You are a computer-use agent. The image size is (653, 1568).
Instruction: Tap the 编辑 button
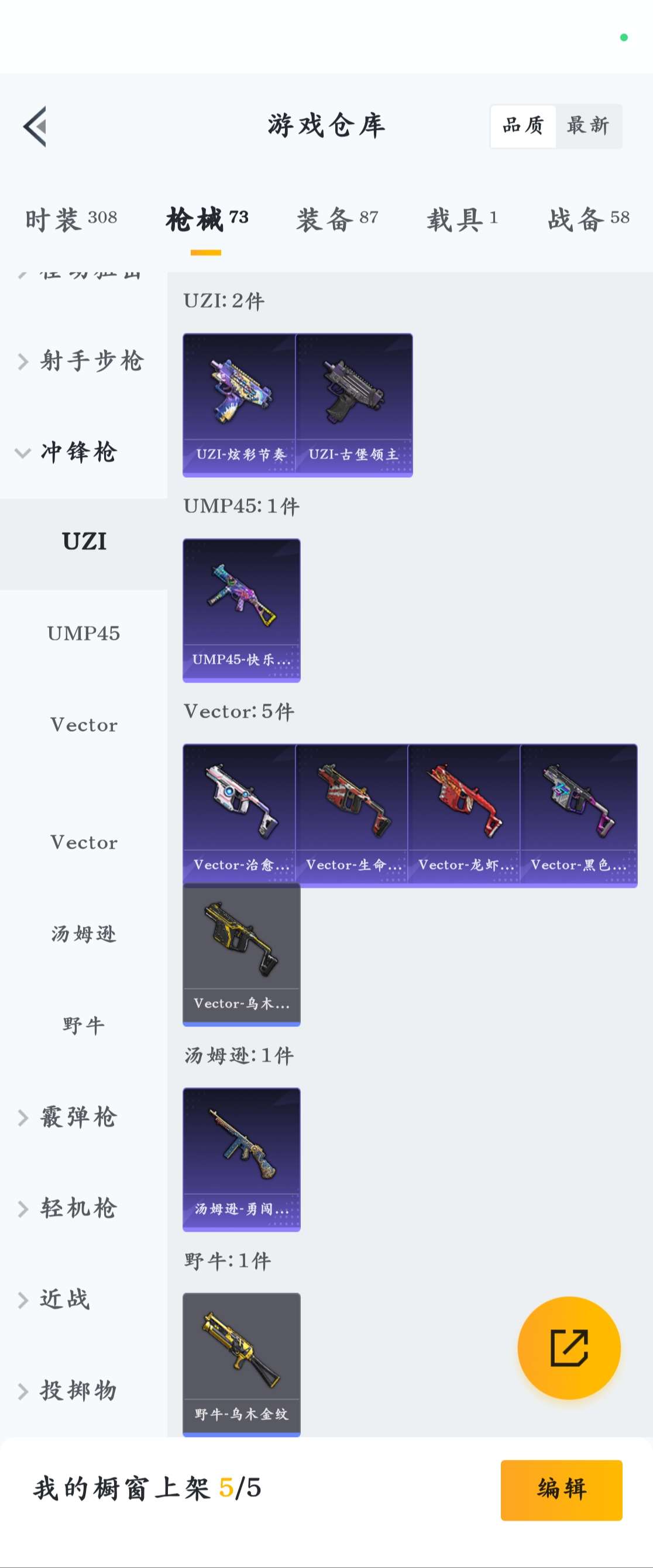561,1490
